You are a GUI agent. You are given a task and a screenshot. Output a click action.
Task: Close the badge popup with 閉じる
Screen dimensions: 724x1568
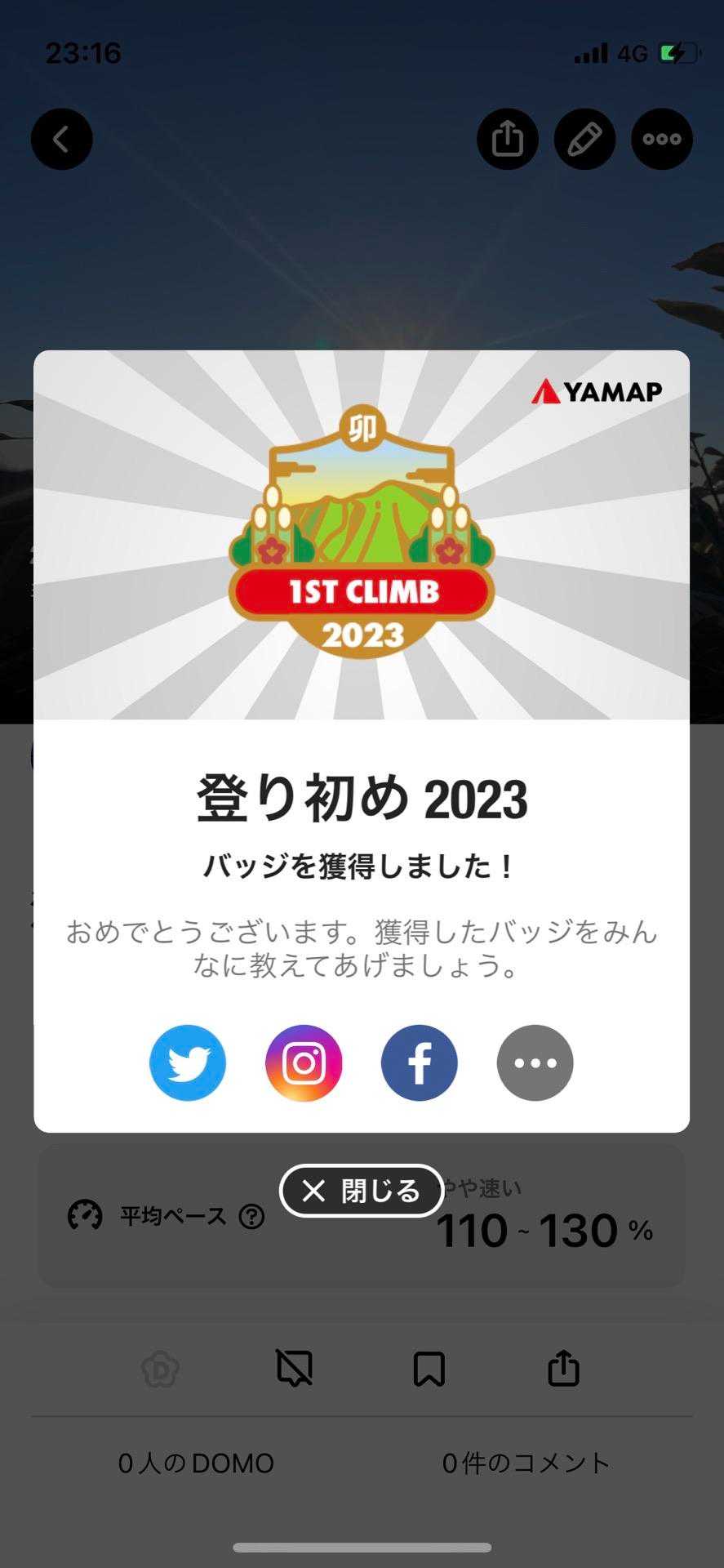pos(362,1191)
